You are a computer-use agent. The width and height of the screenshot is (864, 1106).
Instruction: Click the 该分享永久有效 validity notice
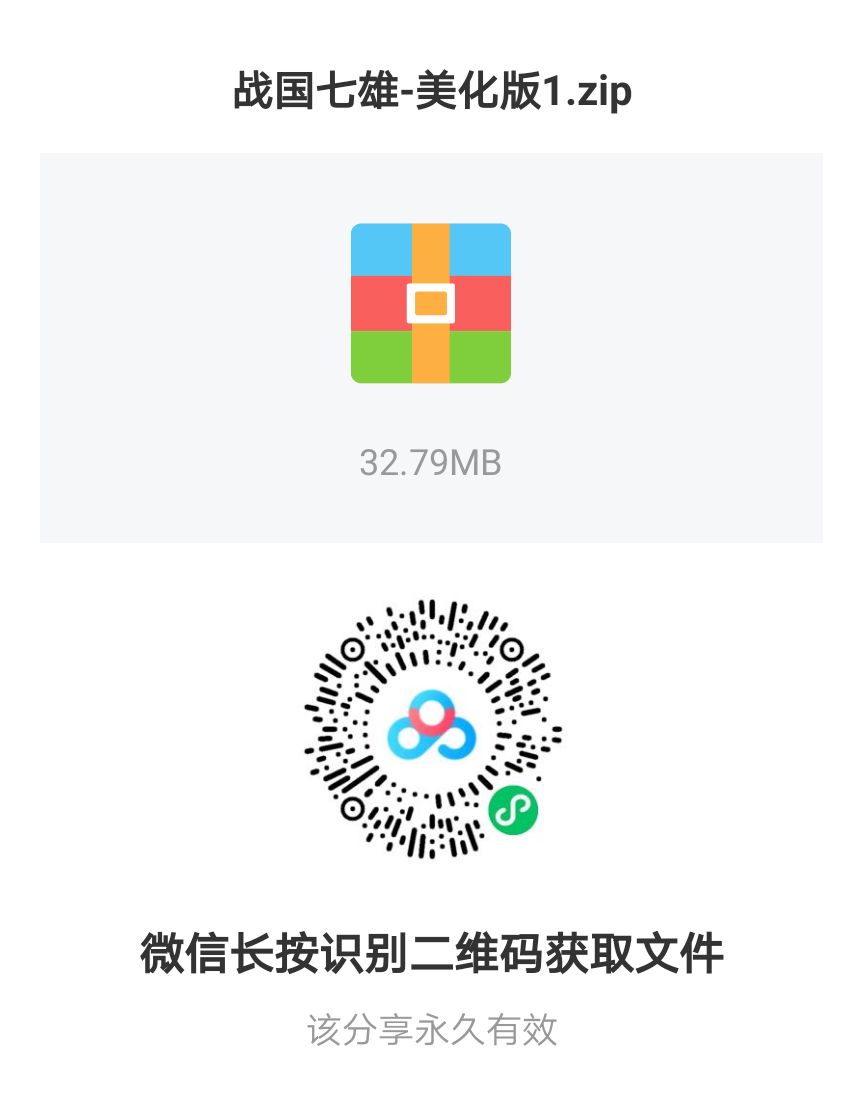tap(430, 1030)
